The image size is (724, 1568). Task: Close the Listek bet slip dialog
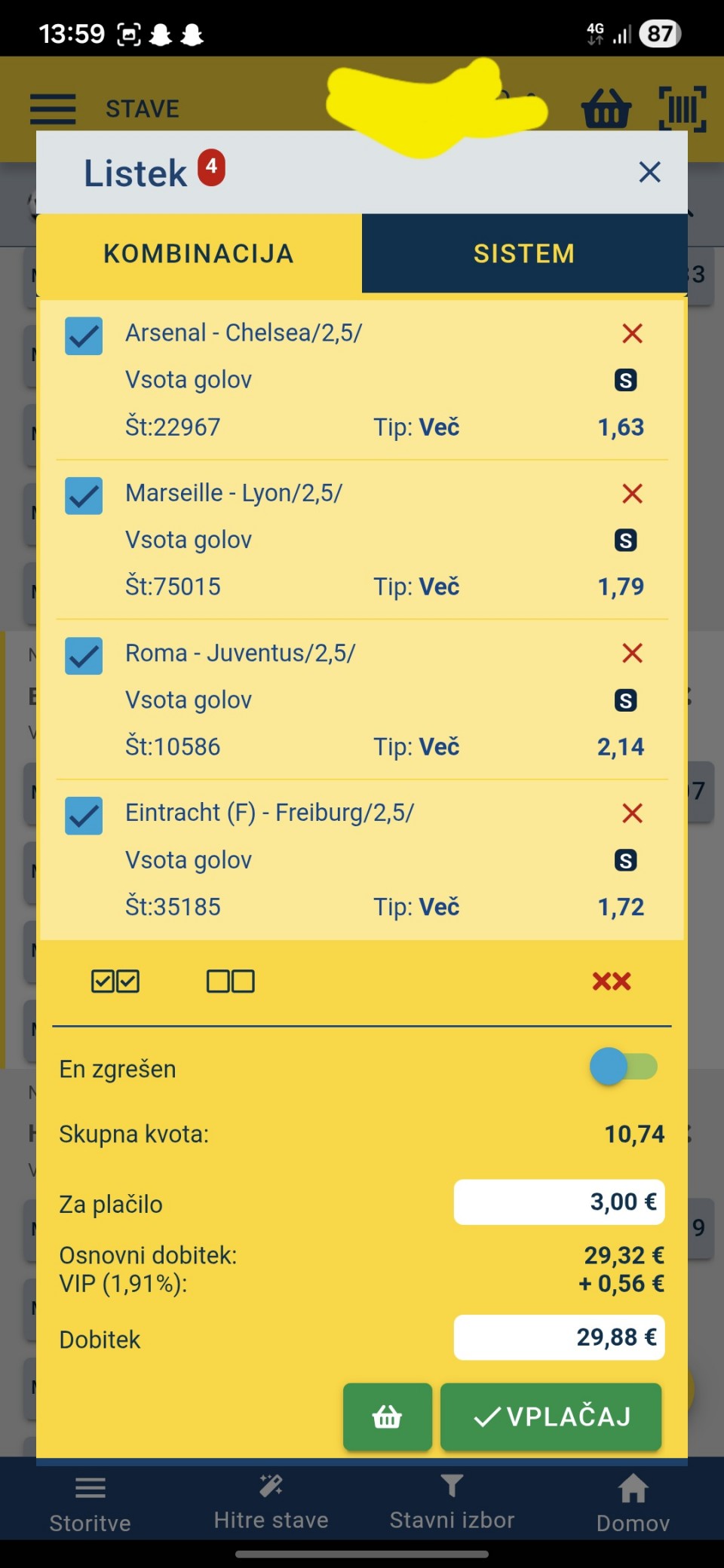[x=649, y=173]
